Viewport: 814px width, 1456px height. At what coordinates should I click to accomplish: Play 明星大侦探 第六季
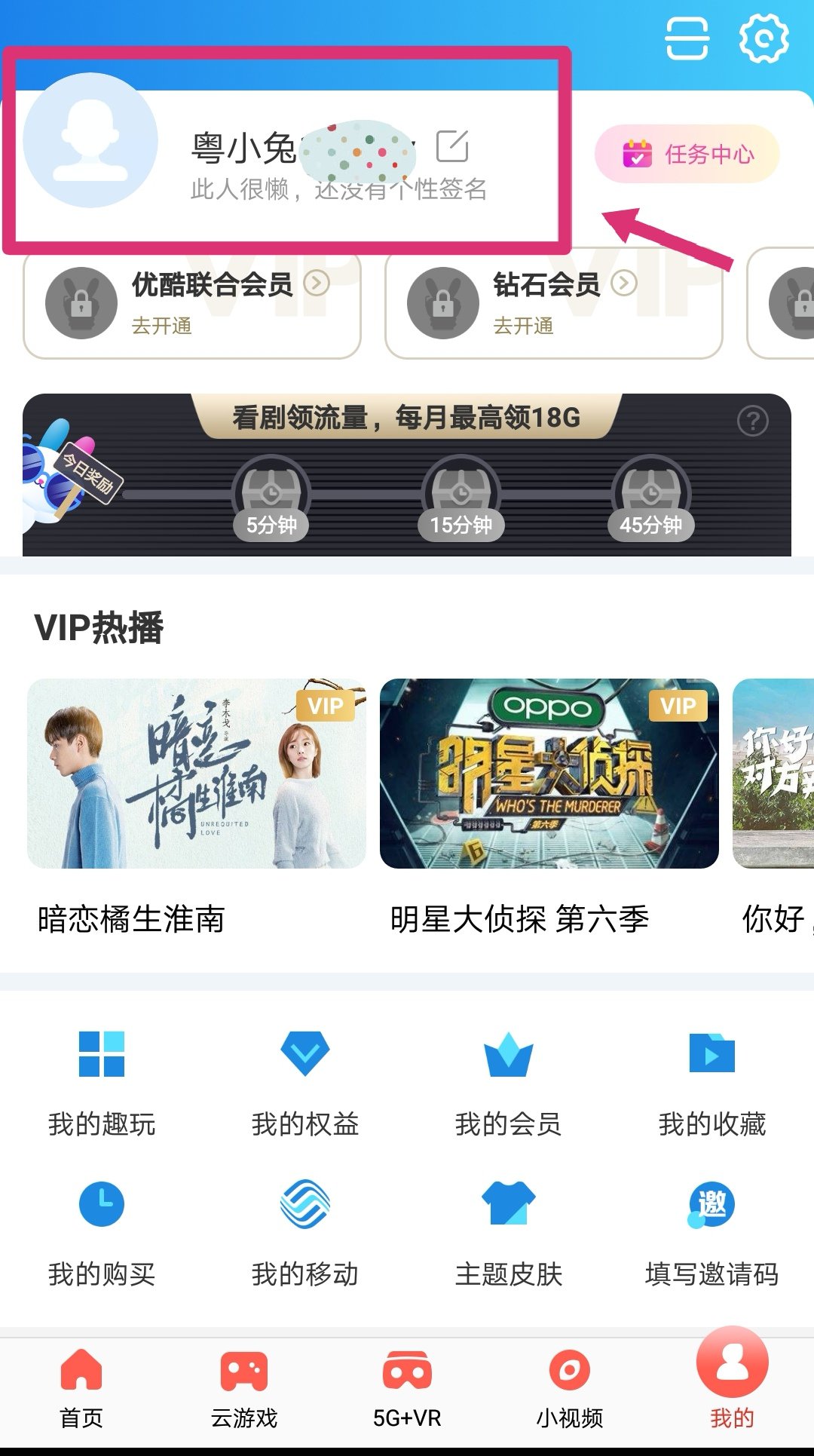click(x=549, y=774)
